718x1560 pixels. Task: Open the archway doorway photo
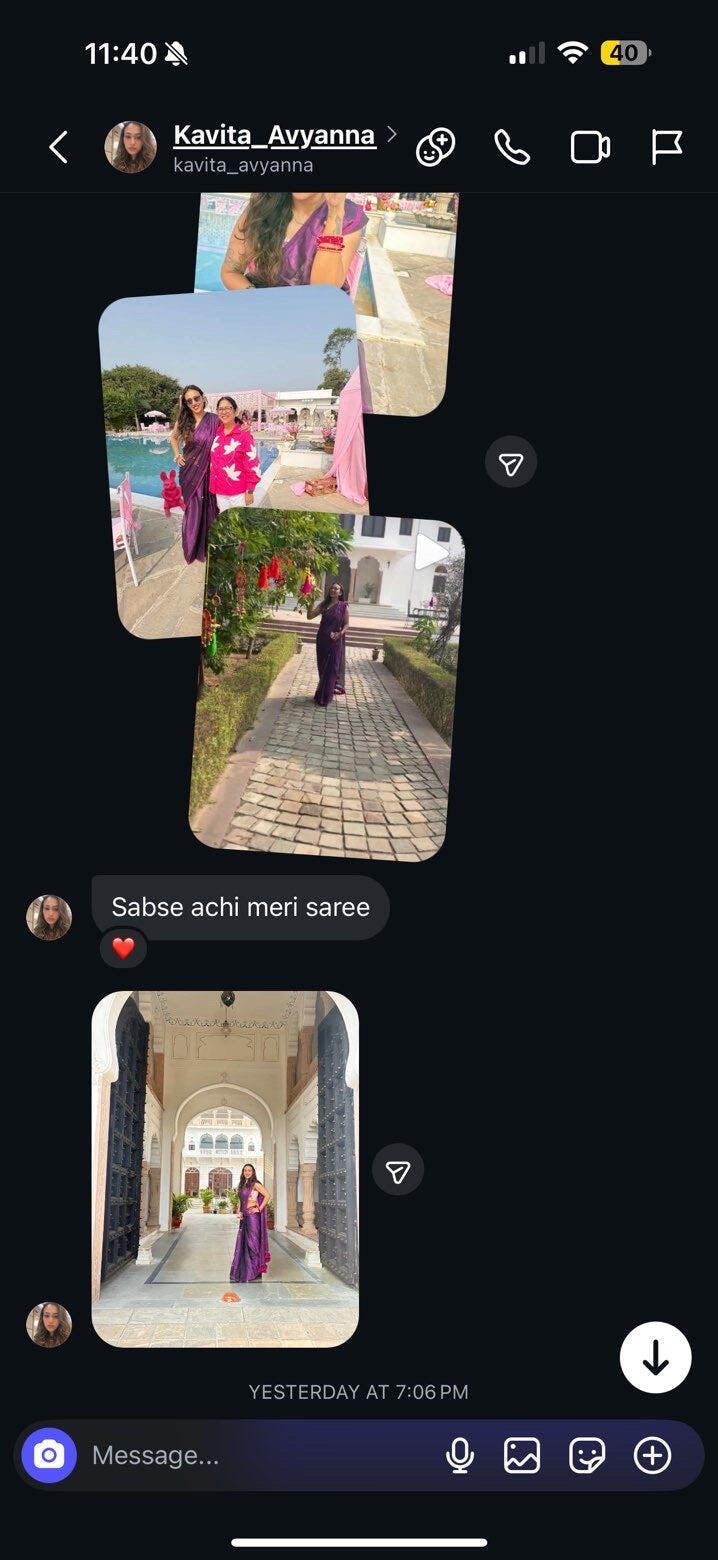(x=225, y=1168)
